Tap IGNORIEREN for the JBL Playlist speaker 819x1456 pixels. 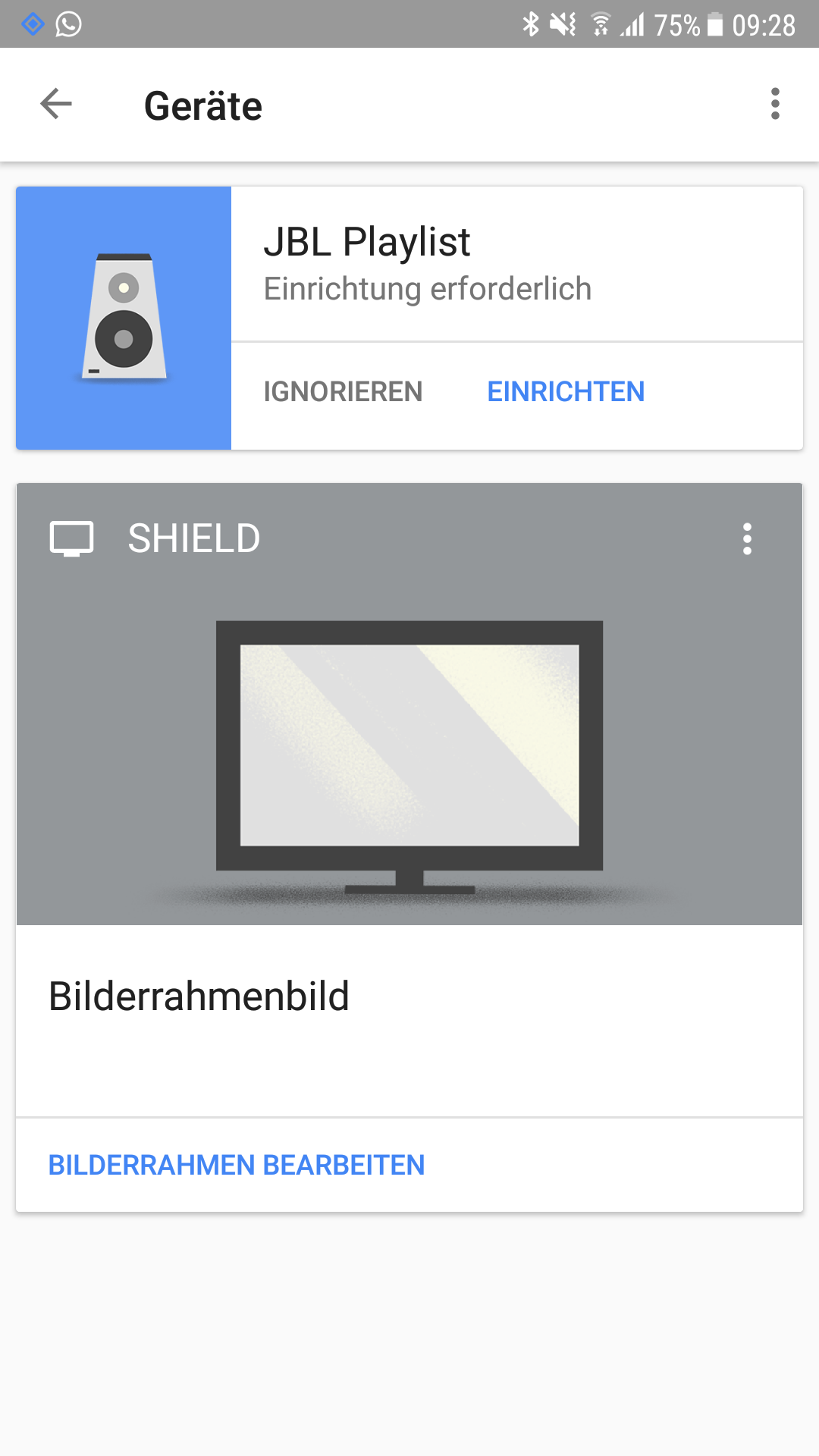pos(343,392)
